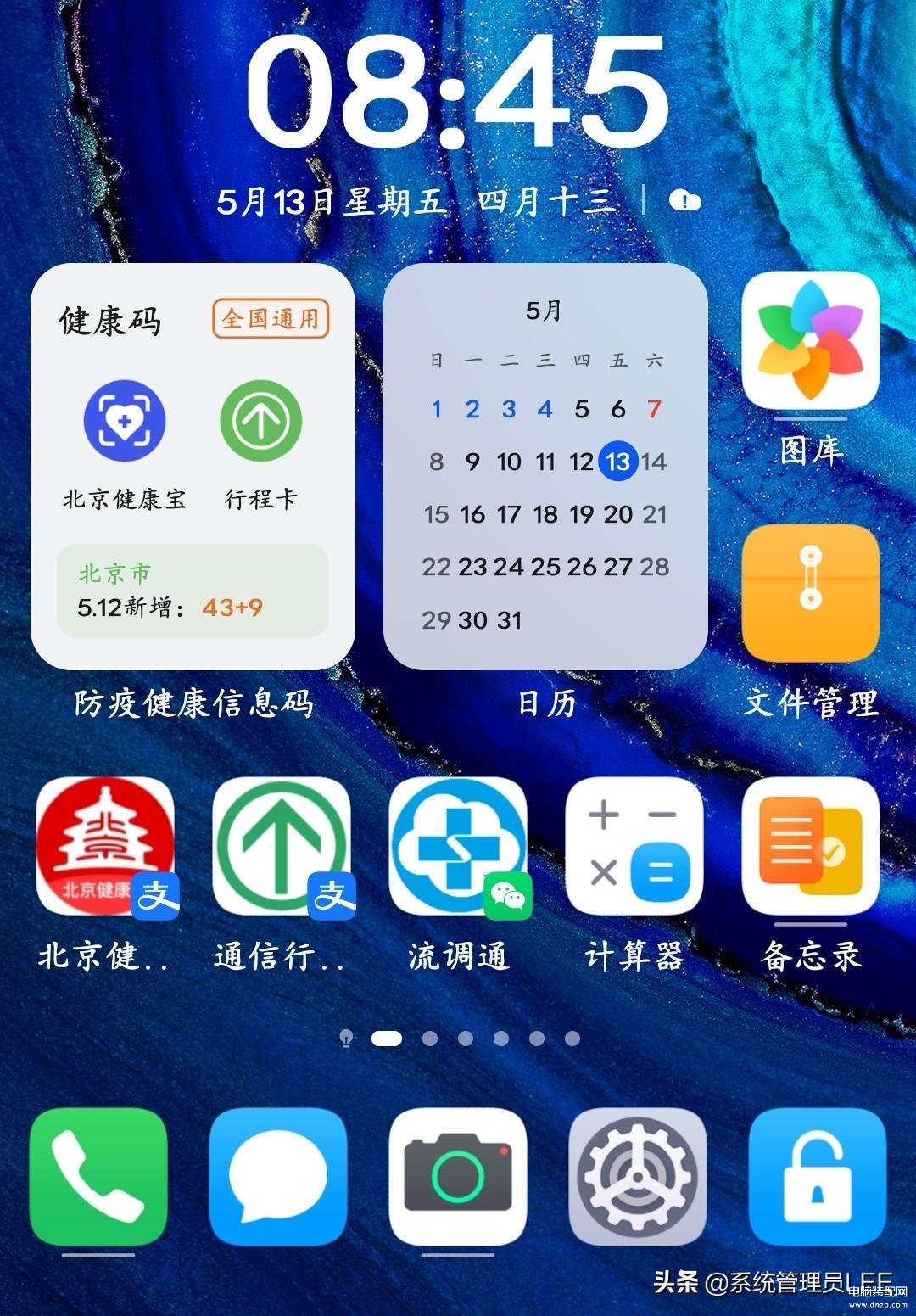
Task: Open the 通信行程卡 shortcut app icon
Action: [x=282, y=847]
